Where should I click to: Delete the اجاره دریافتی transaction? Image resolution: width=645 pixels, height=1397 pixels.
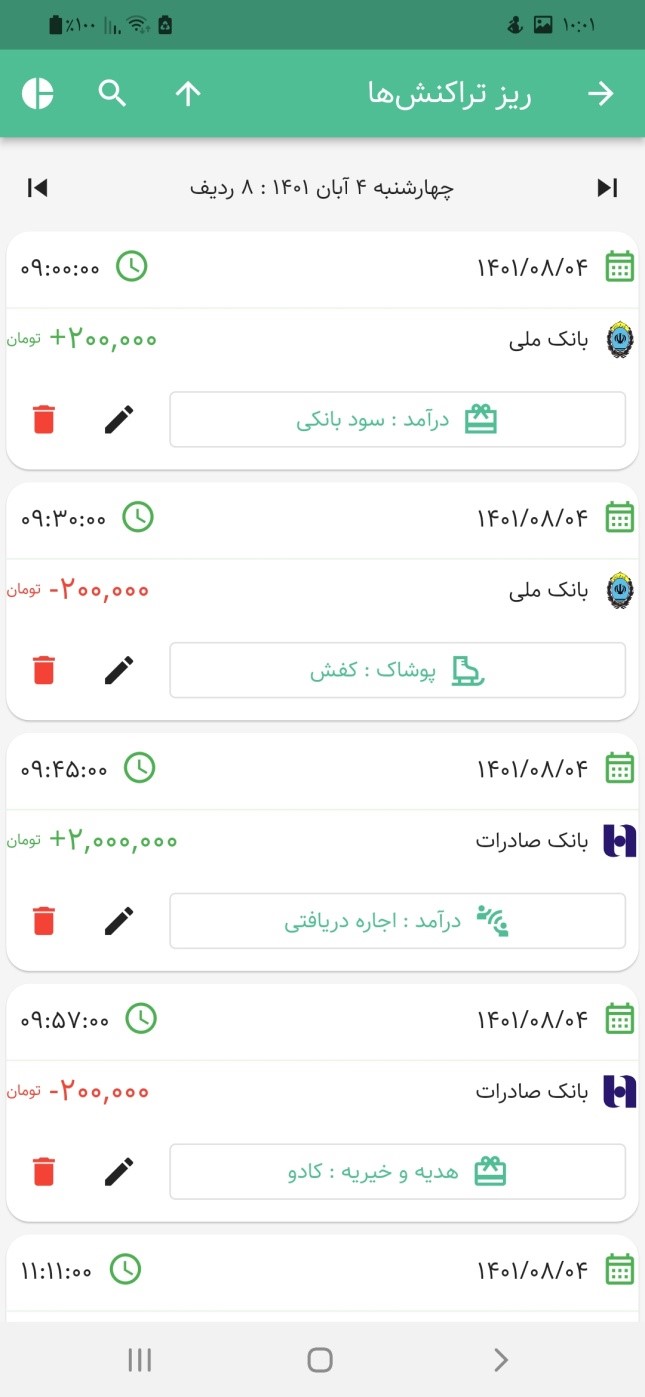tap(44, 921)
